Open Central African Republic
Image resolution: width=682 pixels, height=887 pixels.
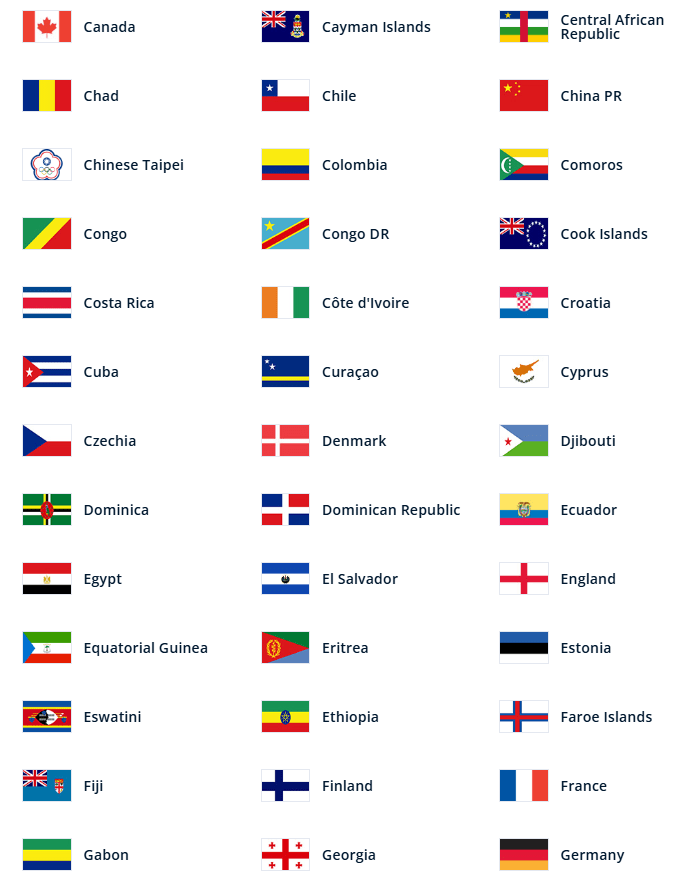click(x=611, y=27)
